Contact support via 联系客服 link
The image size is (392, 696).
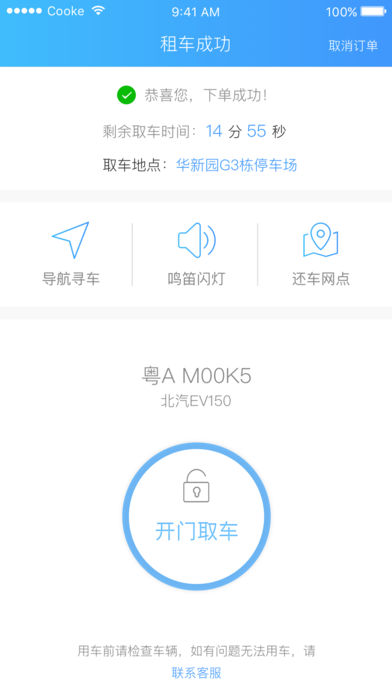pos(196,672)
